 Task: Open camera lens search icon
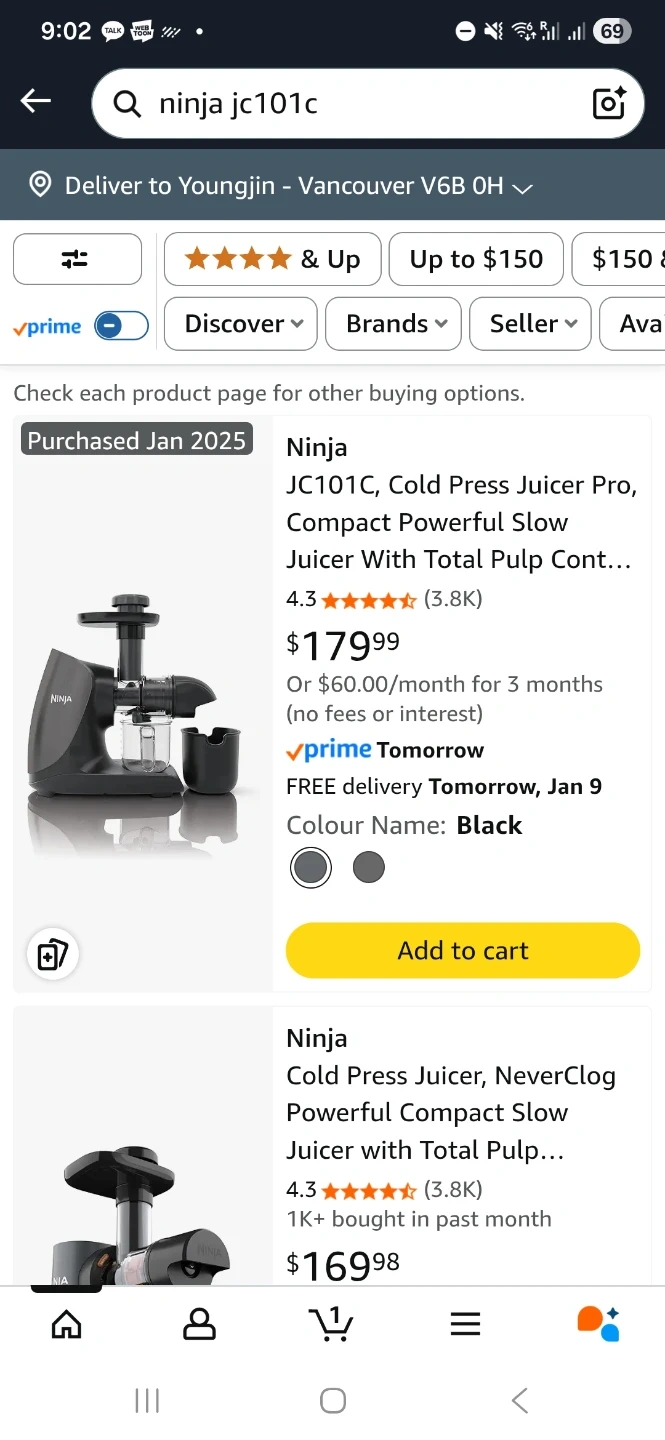(x=609, y=103)
